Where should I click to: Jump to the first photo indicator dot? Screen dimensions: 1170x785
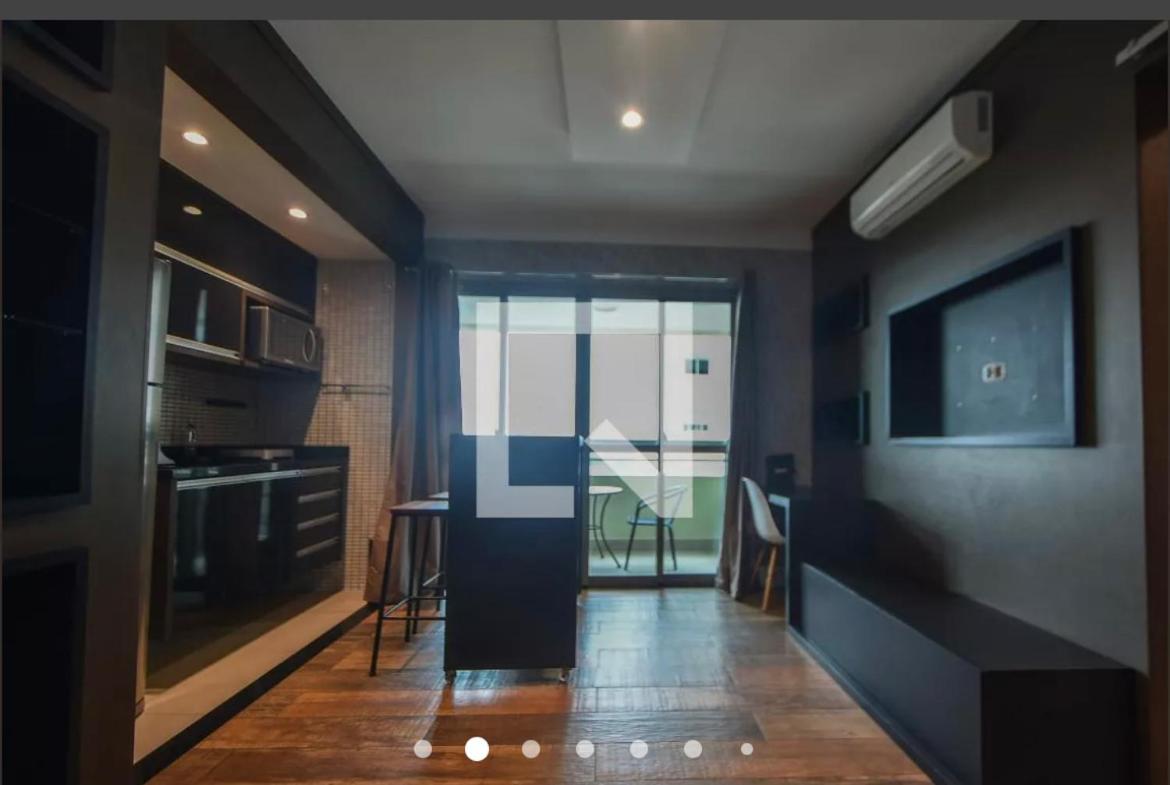tap(423, 749)
